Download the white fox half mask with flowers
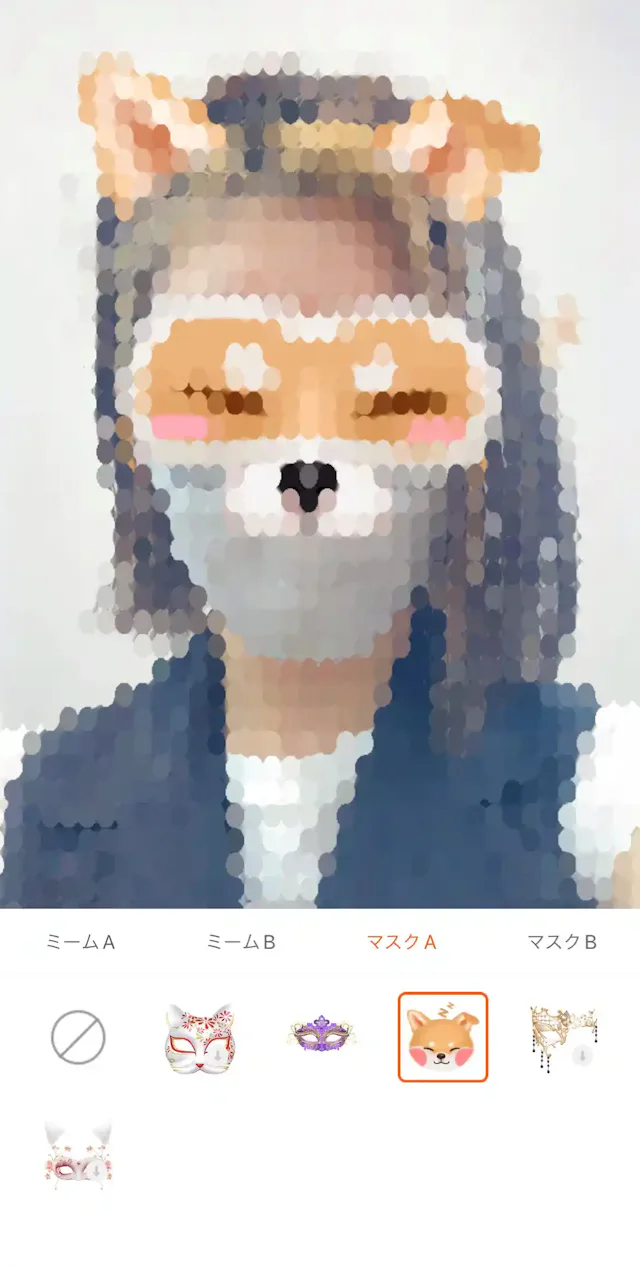 pos(79,1157)
